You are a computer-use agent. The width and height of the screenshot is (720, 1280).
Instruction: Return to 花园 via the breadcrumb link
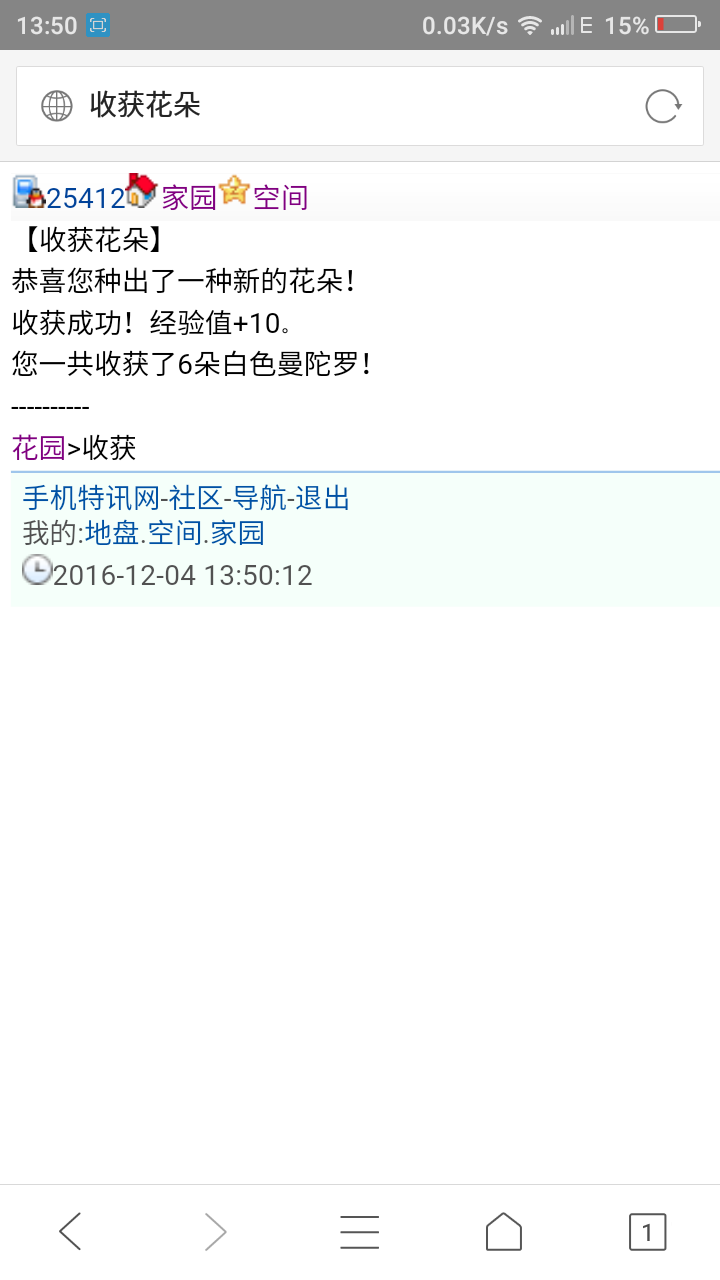point(38,448)
